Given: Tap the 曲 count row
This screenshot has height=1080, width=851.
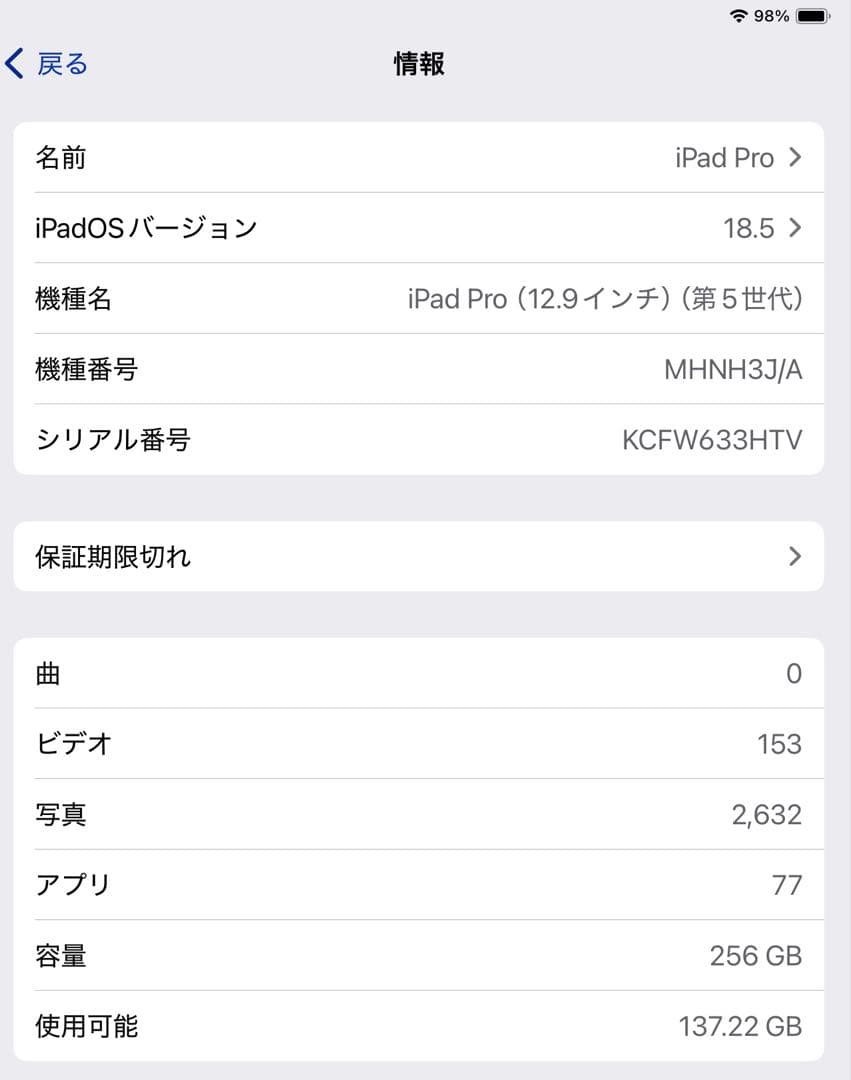Looking at the screenshot, I should point(425,673).
